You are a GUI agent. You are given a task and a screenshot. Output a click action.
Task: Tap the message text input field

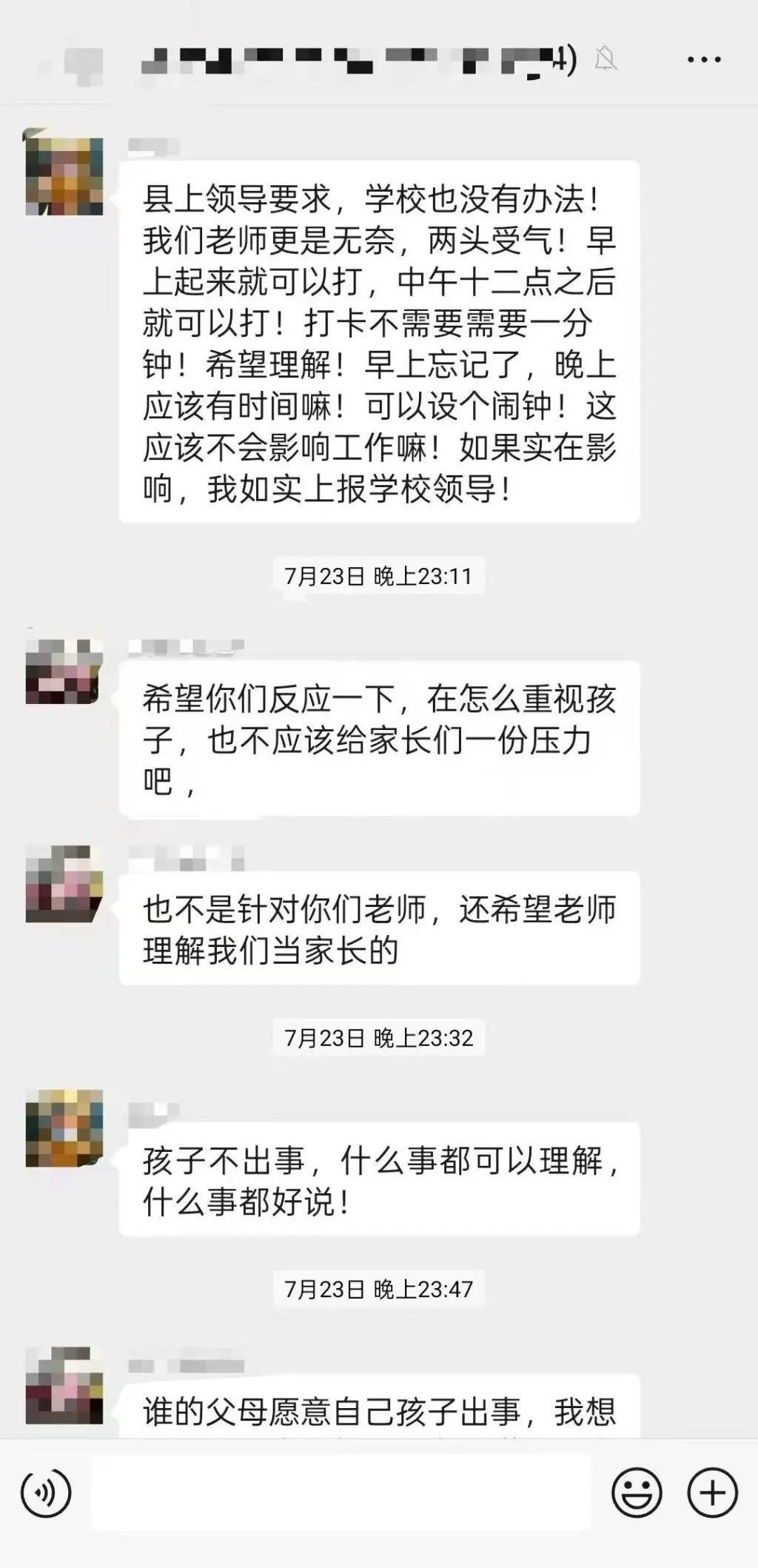click(341, 1492)
